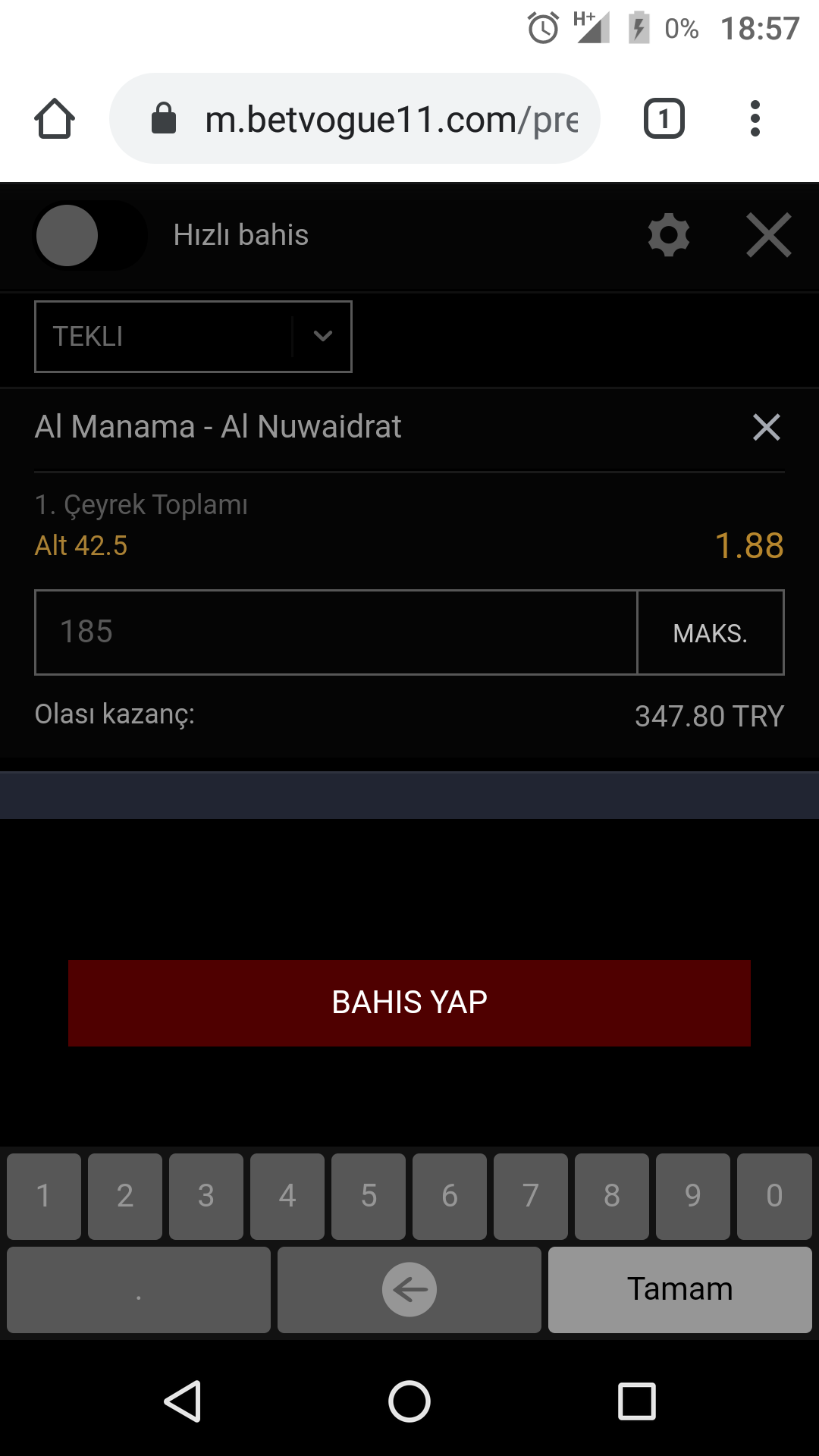
Task: Confirm the amount with Tamam
Action: point(680,1290)
